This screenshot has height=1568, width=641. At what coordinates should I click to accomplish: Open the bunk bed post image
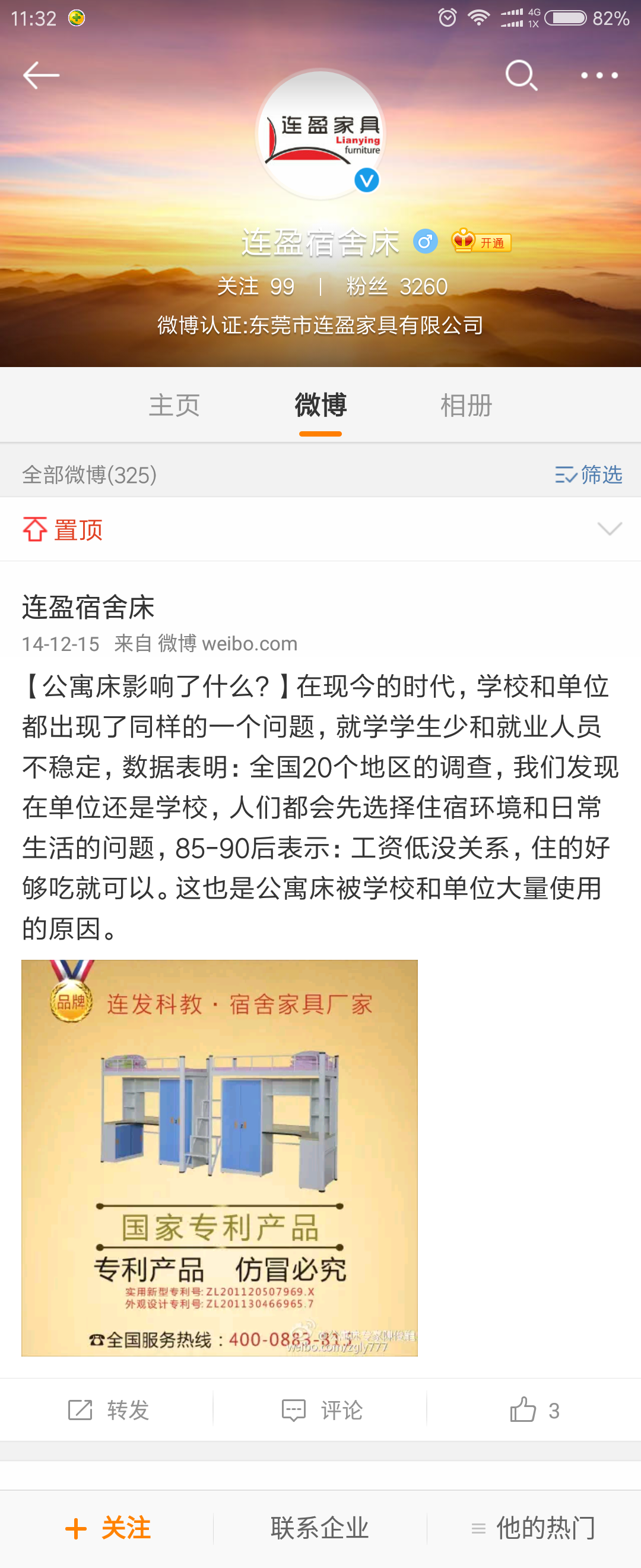[x=220, y=1158]
